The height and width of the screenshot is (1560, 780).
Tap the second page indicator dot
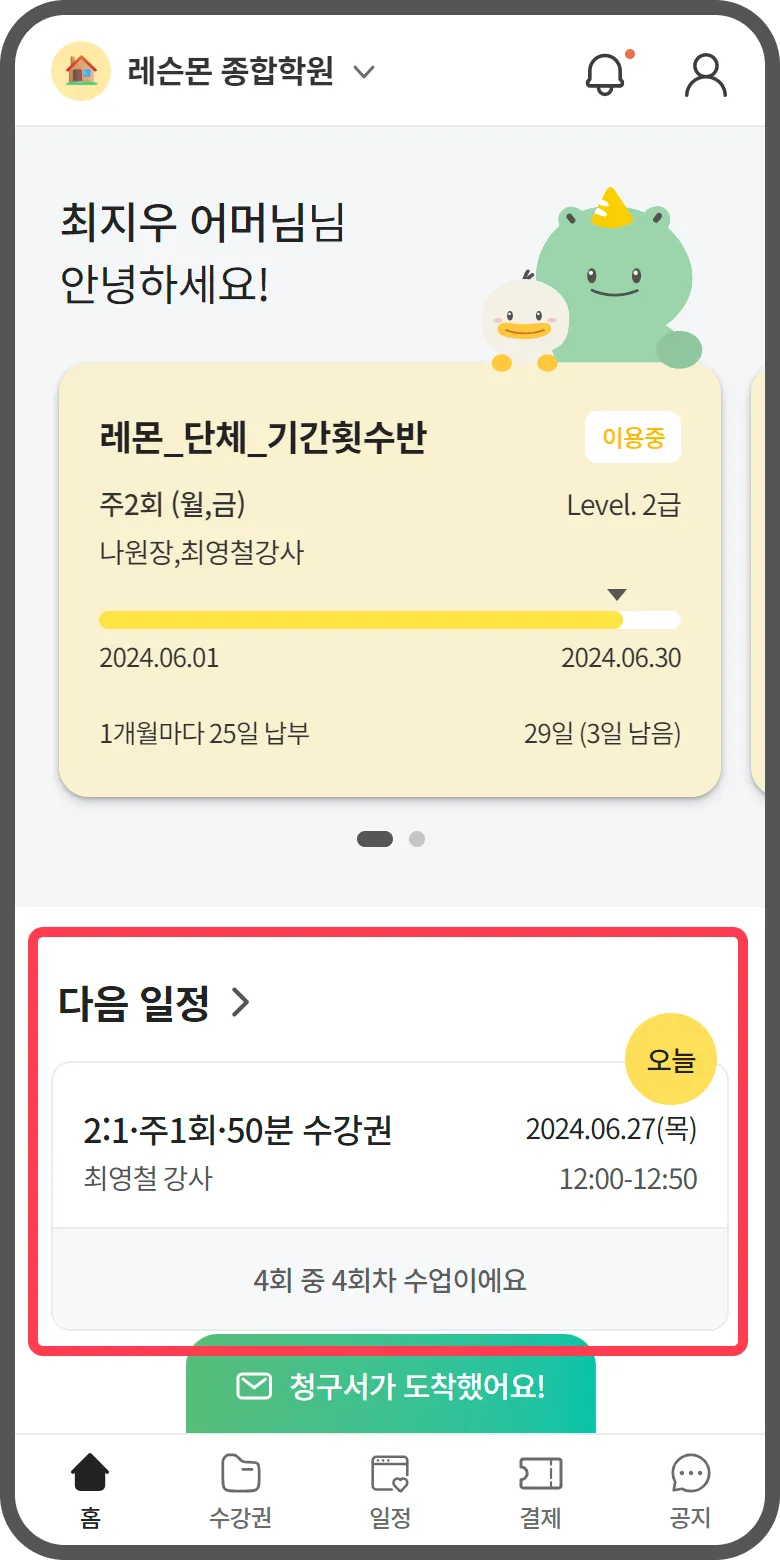point(417,839)
